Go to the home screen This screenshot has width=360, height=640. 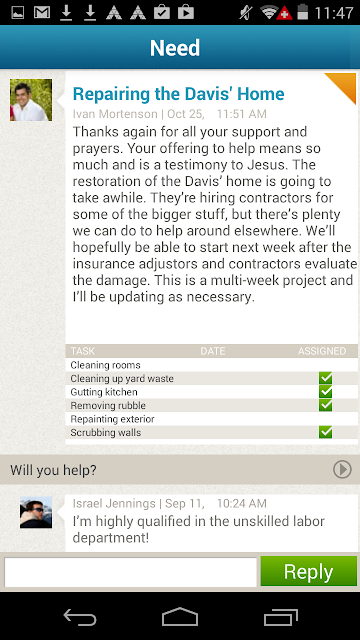pyautogui.click(x=180, y=617)
